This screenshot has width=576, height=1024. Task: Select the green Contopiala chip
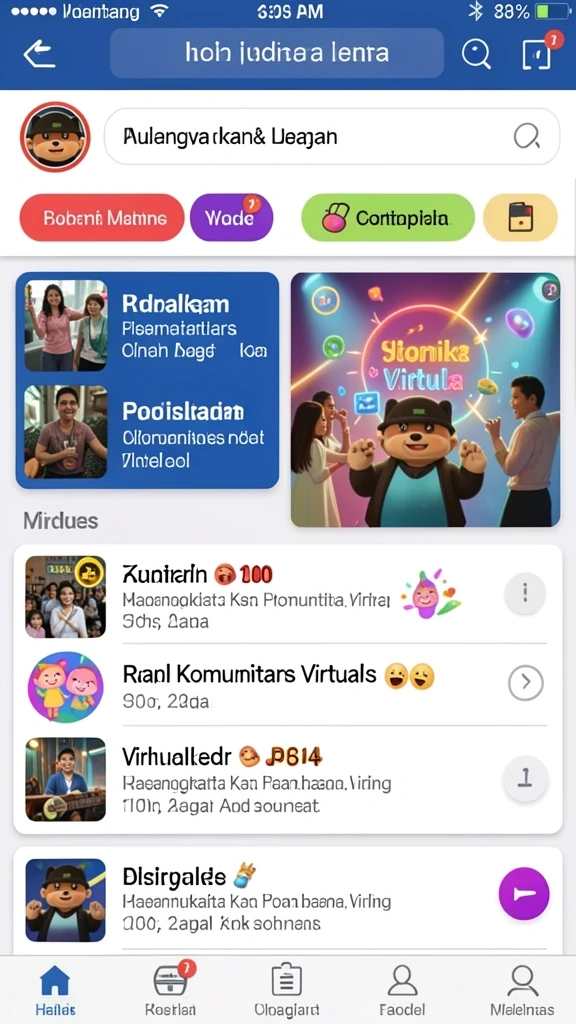388,217
